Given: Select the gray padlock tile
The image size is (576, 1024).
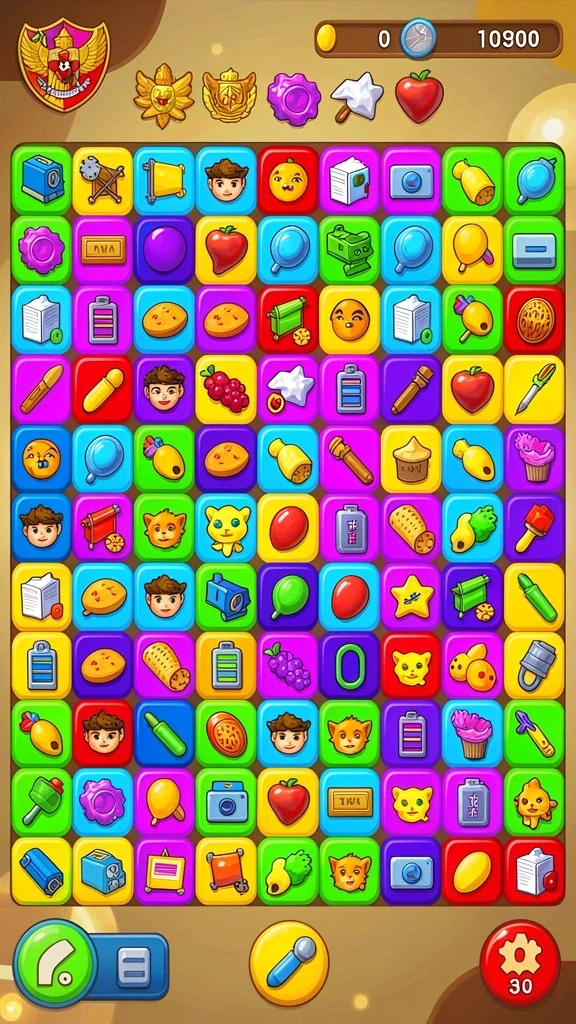Looking at the screenshot, I should click(534, 666).
